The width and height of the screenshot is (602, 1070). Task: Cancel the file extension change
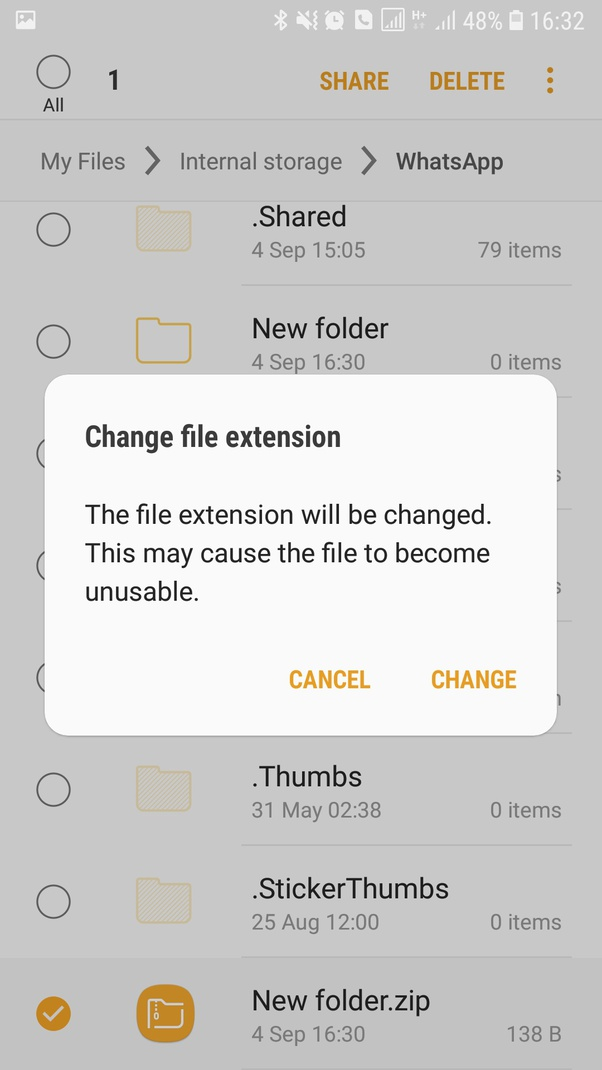[329, 680]
